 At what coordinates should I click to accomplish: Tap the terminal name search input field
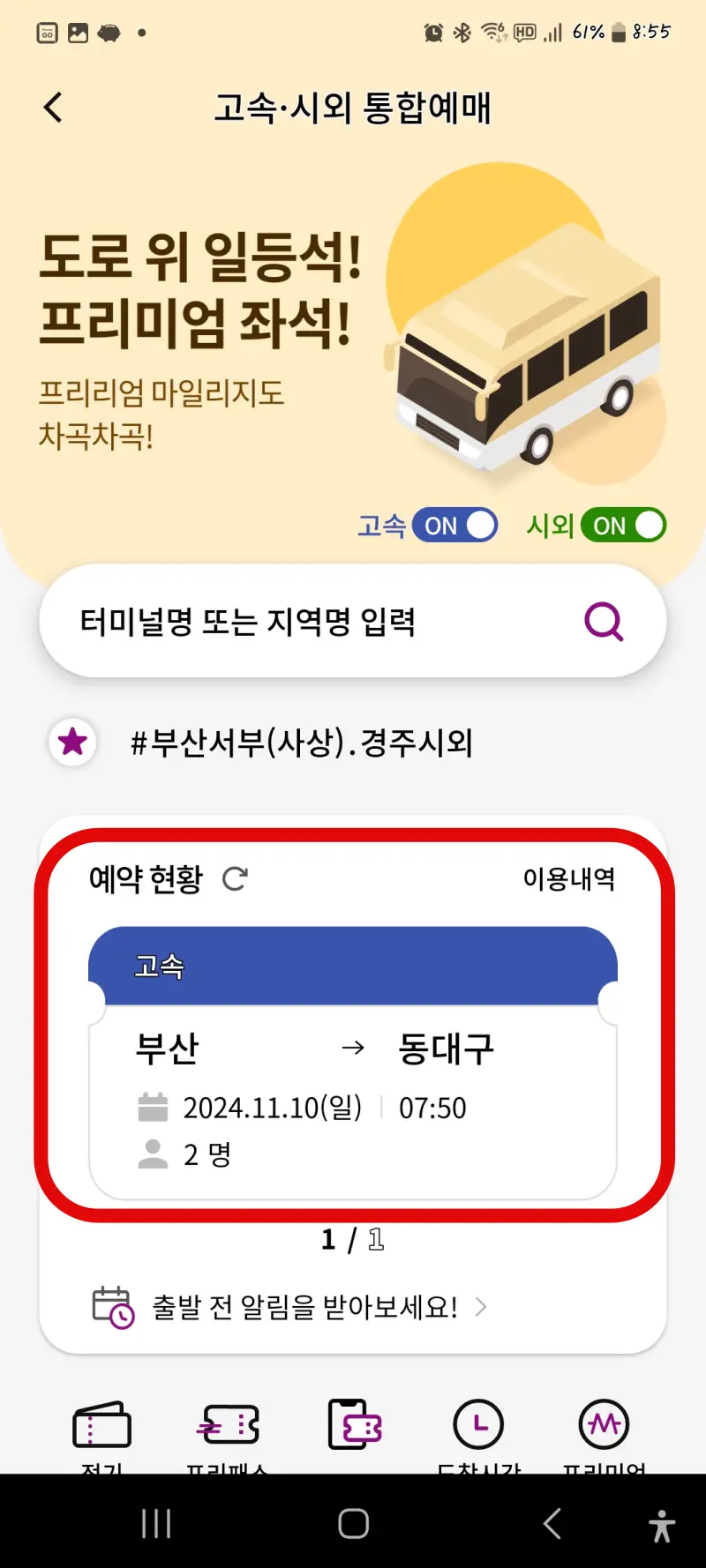click(x=265, y=621)
